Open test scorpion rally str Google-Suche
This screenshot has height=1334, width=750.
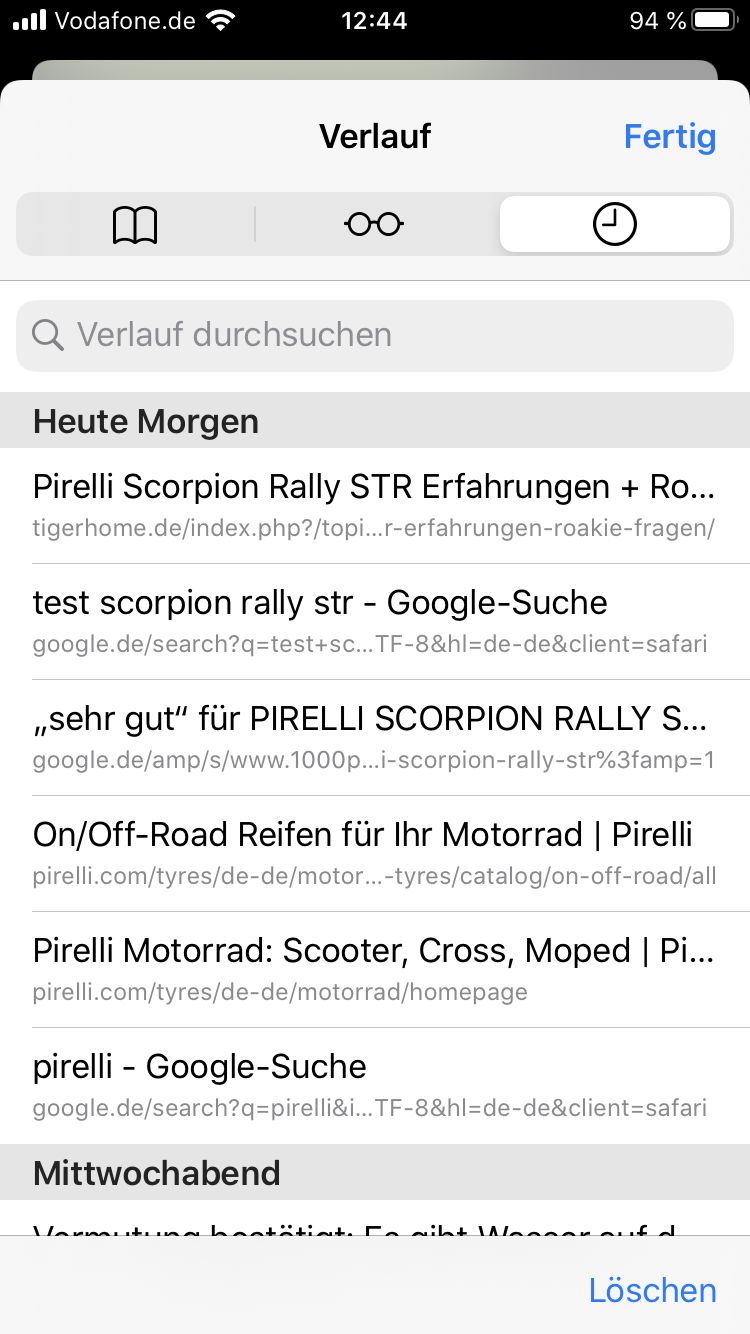(374, 621)
